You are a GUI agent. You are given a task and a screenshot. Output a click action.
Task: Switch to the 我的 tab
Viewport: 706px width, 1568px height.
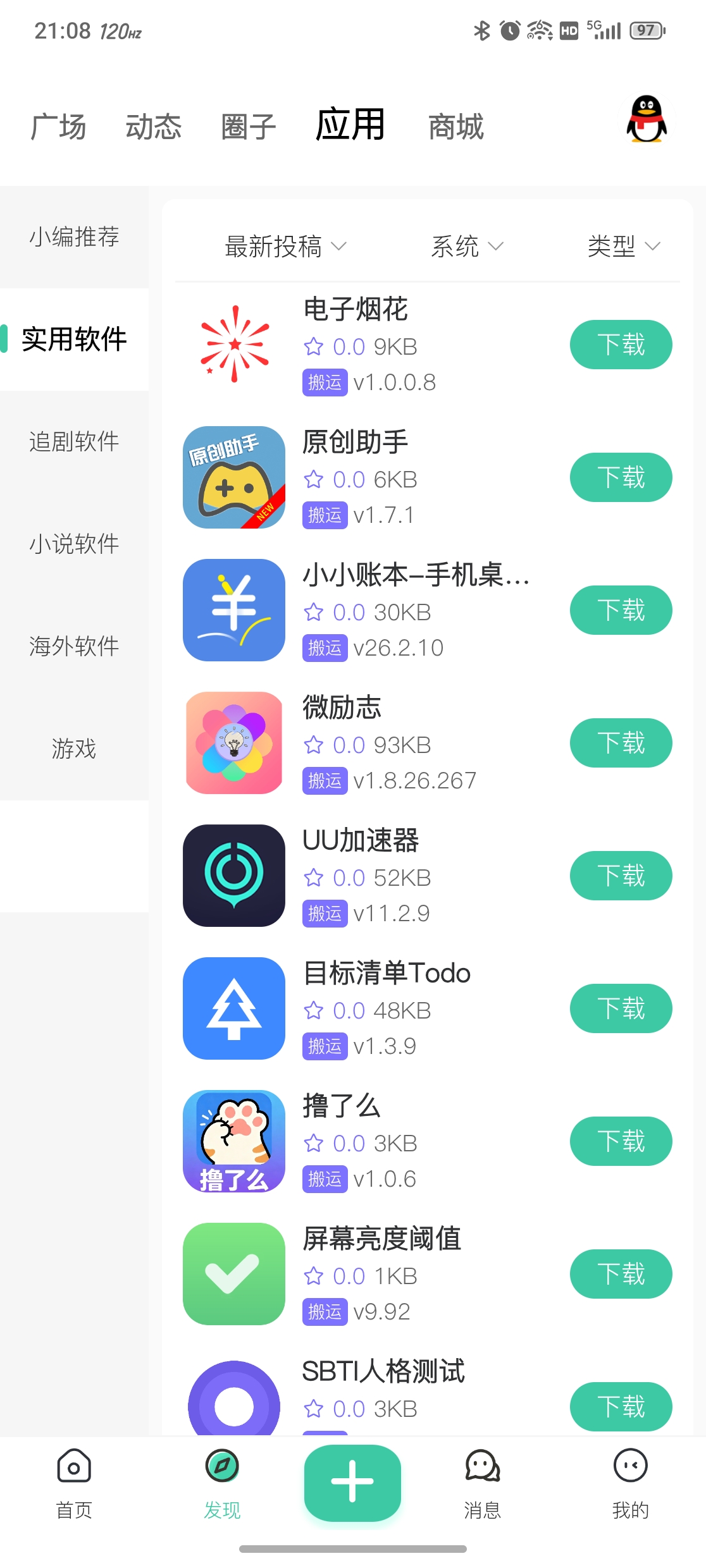click(631, 1483)
